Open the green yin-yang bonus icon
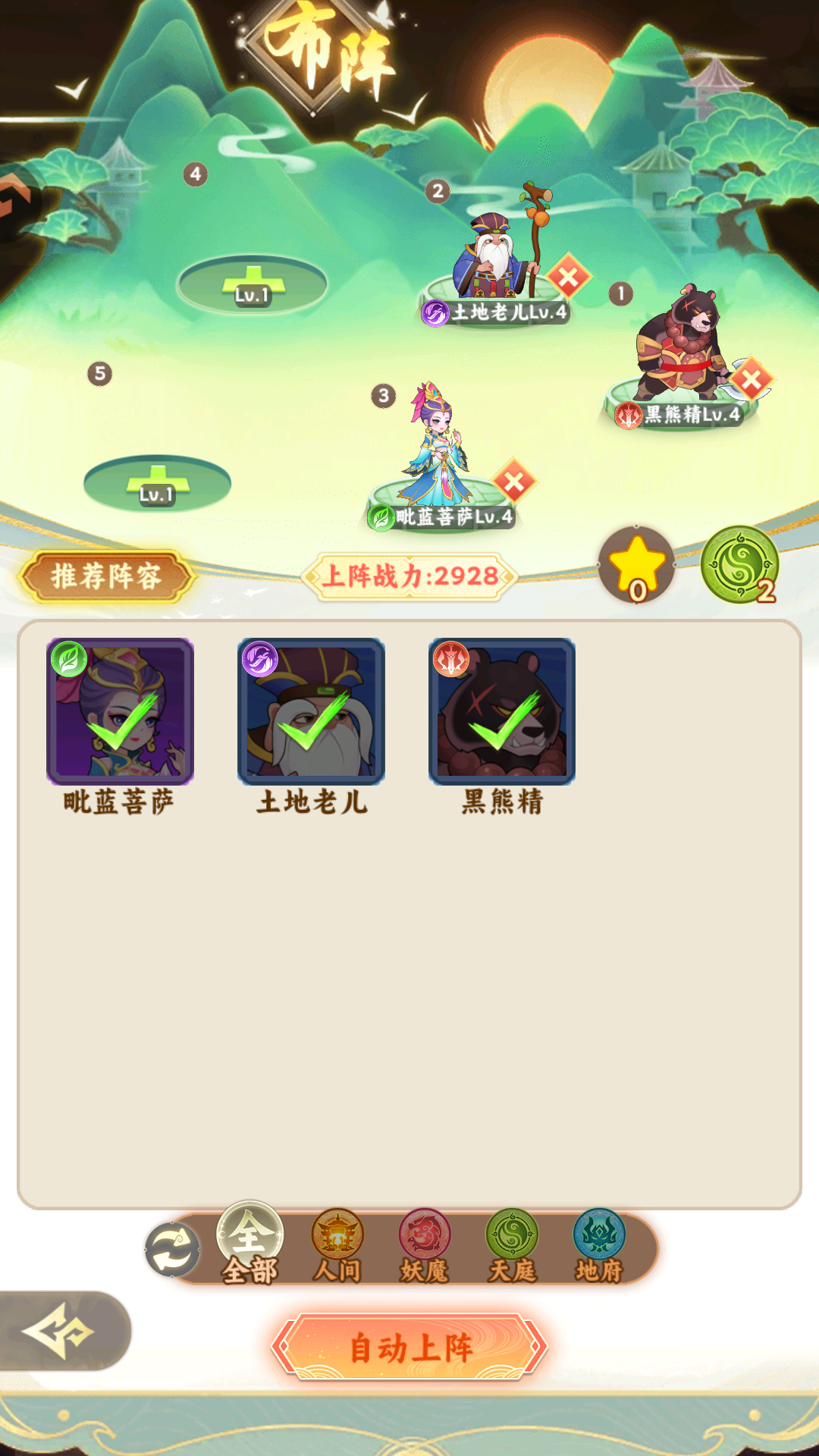Image resolution: width=819 pixels, height=1456 pixels. [739, 565]
